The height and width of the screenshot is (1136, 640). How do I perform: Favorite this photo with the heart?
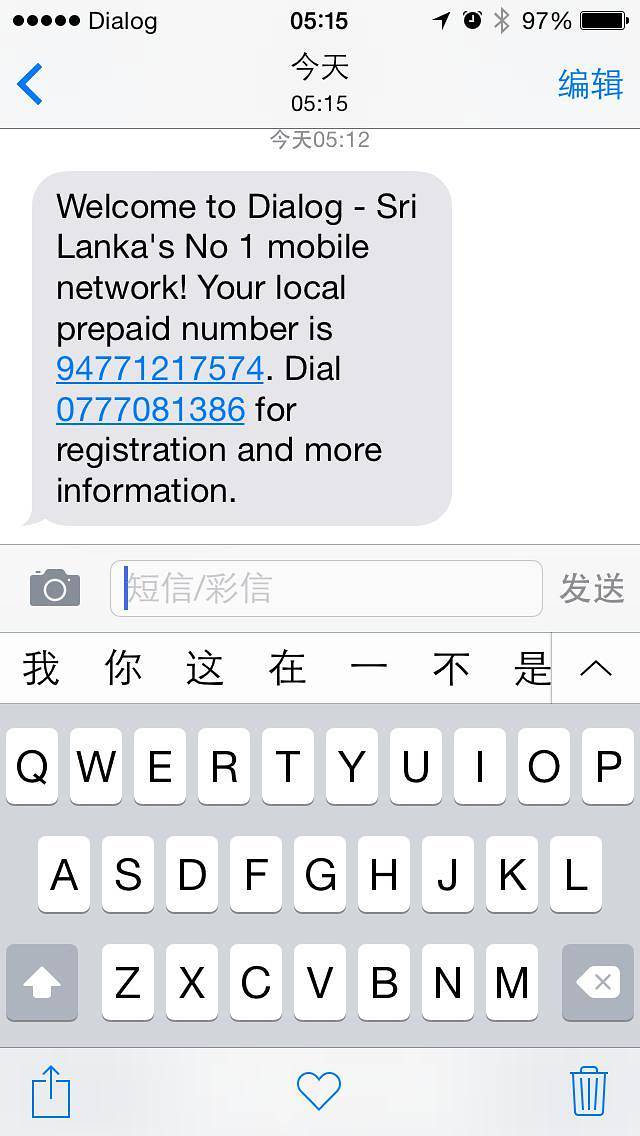coord(320,1090)
